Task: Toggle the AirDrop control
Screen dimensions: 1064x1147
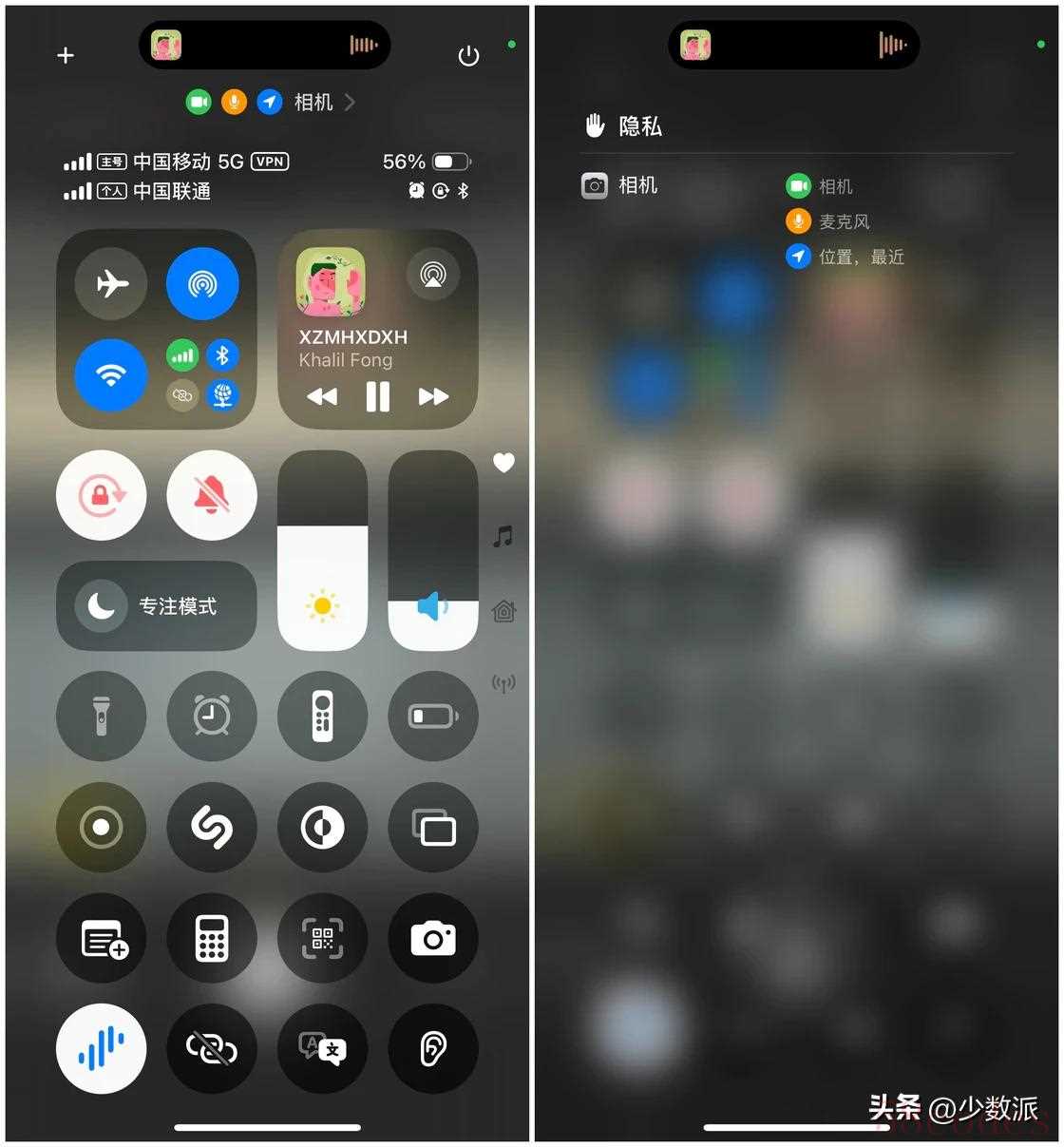Action: pos(201,283)
